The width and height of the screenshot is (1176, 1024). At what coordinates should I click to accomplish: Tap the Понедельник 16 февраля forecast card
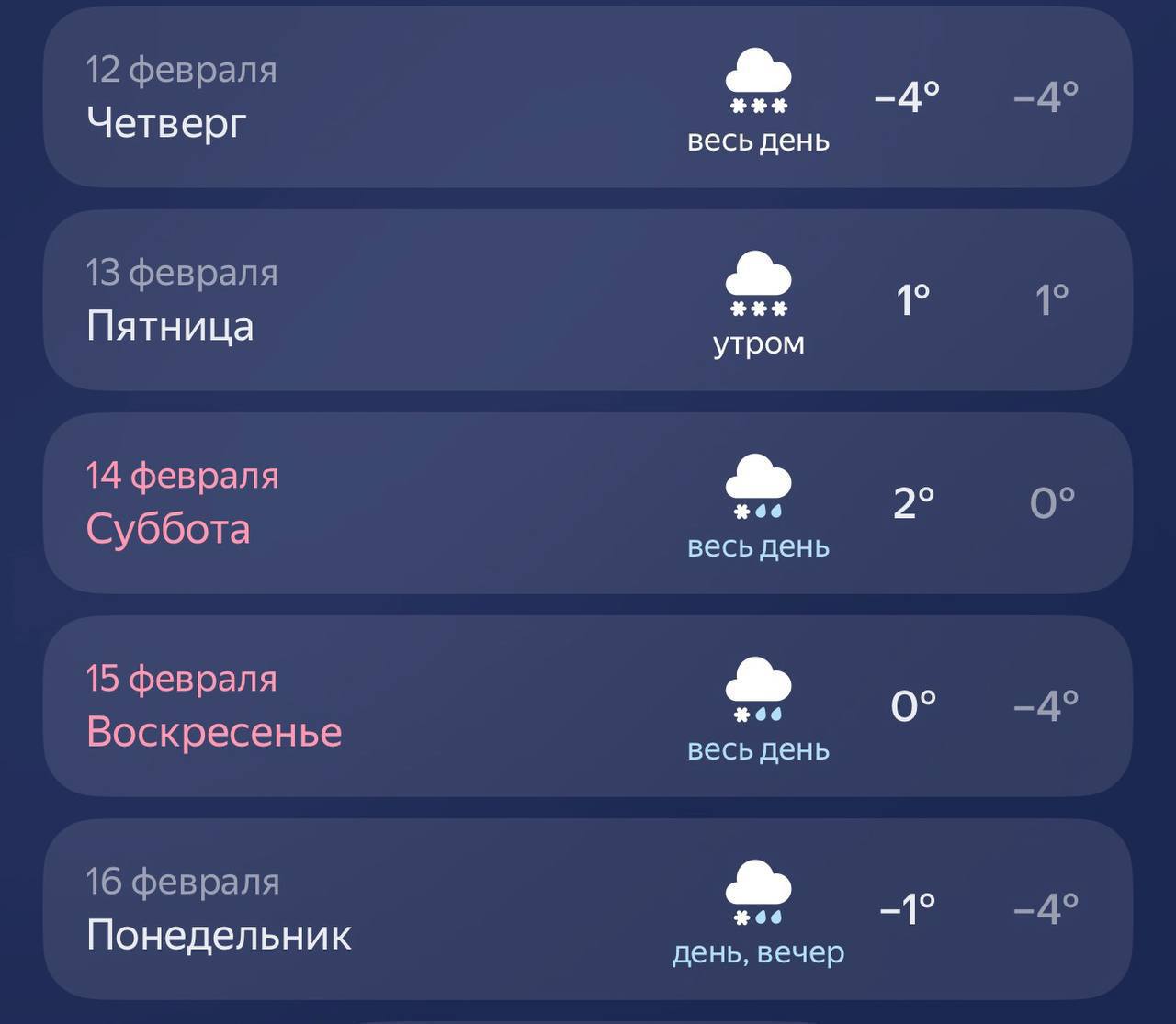click(588, 909)
